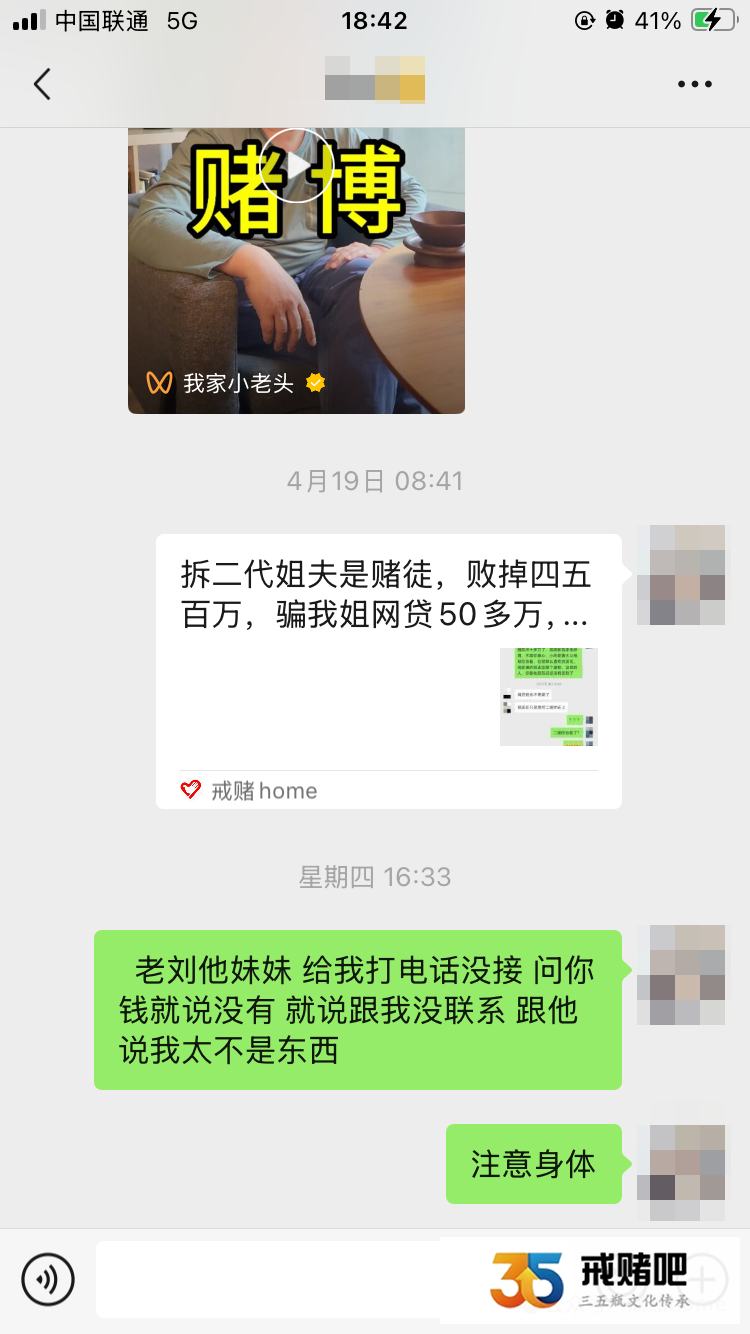Screen dimensions: 750x1334
Task: Open the plus attachment menu
Action: (703, 1279)
